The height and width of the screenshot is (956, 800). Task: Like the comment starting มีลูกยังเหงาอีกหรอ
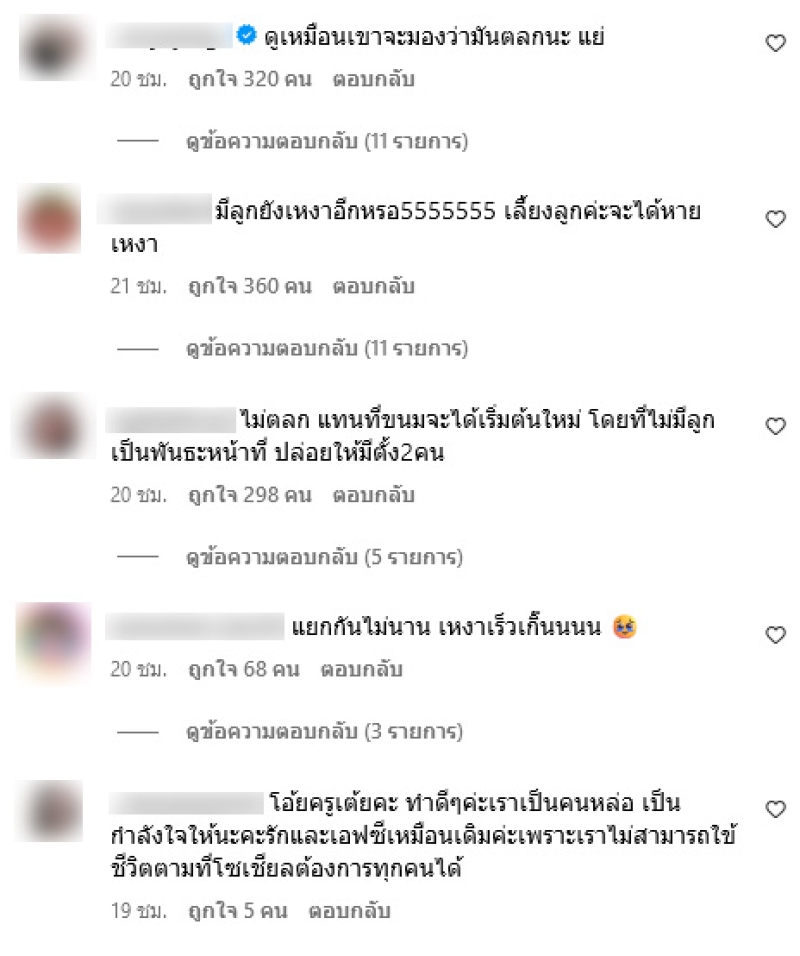pos(775,219)
